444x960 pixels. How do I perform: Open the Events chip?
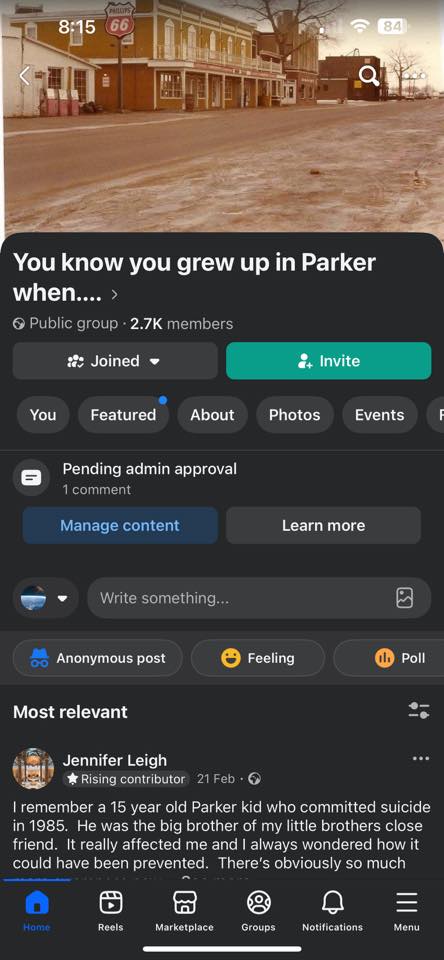click(380, 415)
